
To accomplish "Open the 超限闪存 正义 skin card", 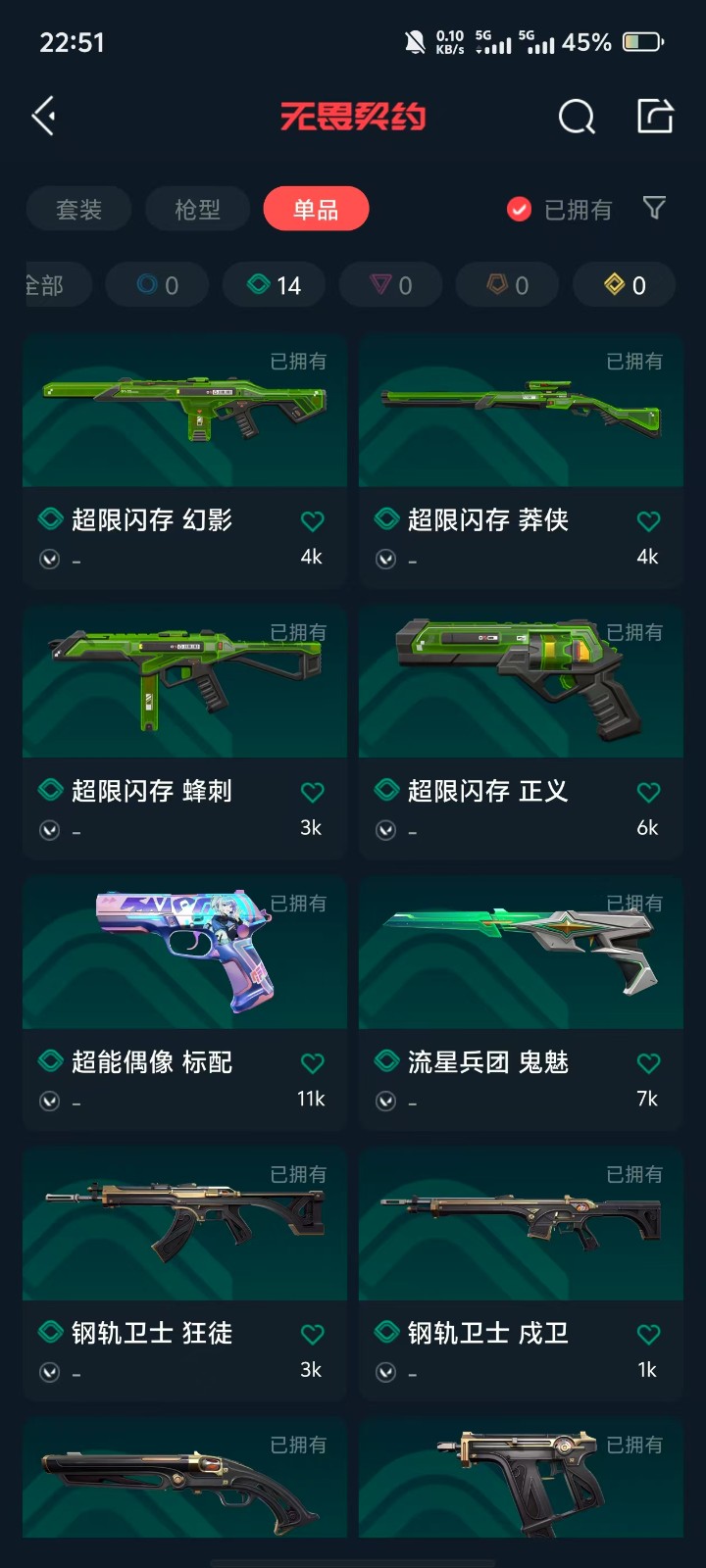I will (x=521, y=683).
